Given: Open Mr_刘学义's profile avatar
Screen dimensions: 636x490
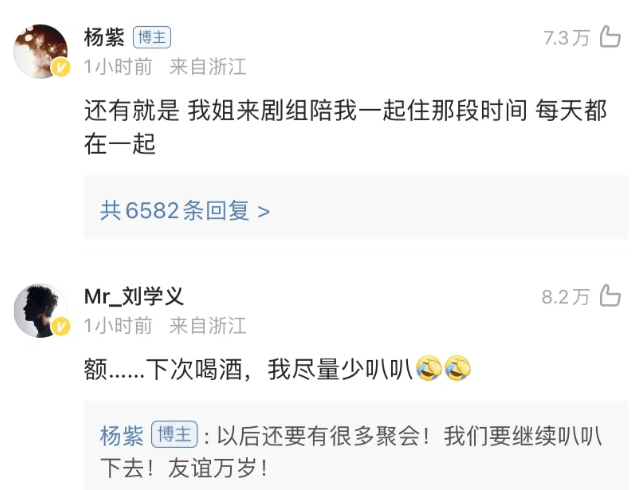Looking at the screenshot, I should click(x=42, y=309).
